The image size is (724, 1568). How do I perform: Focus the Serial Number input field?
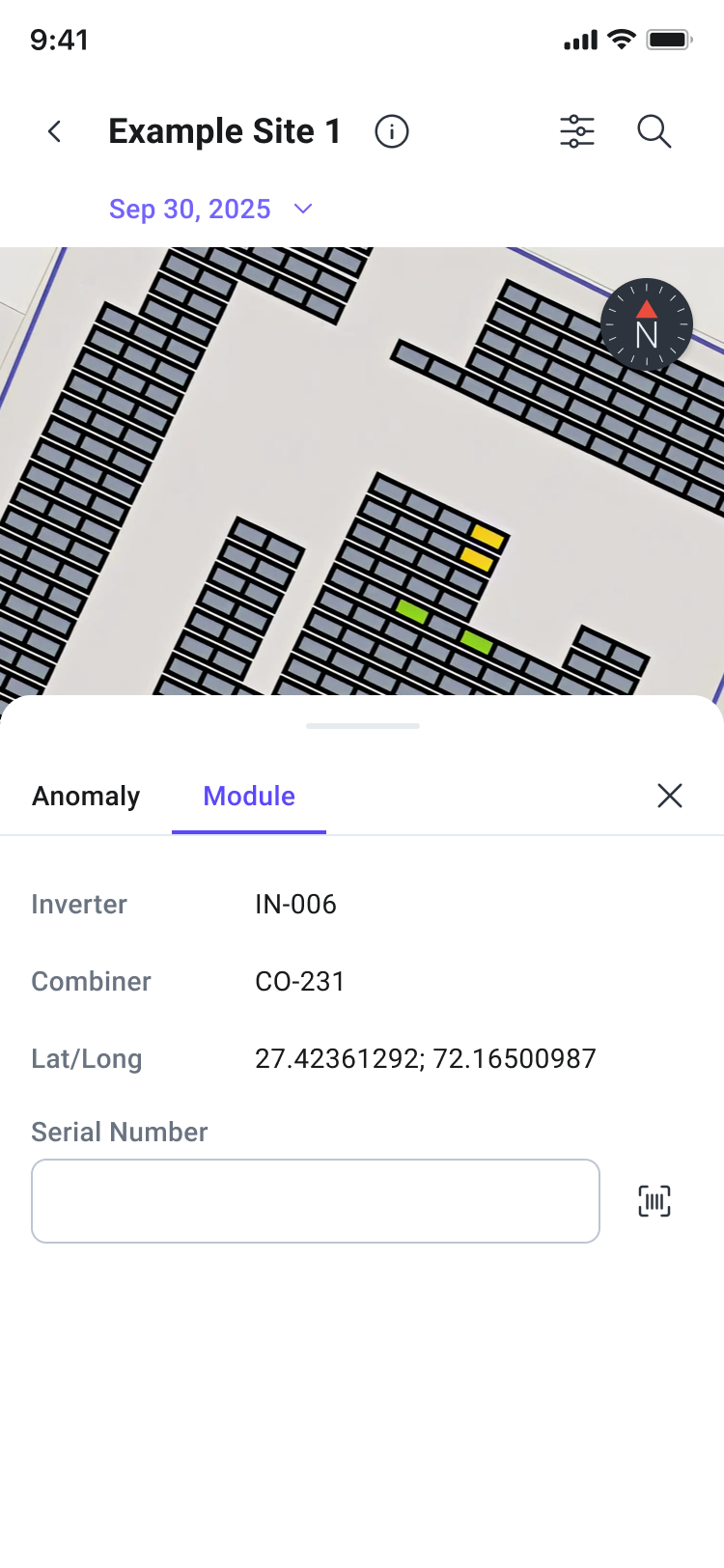(x=316, y=1201)
